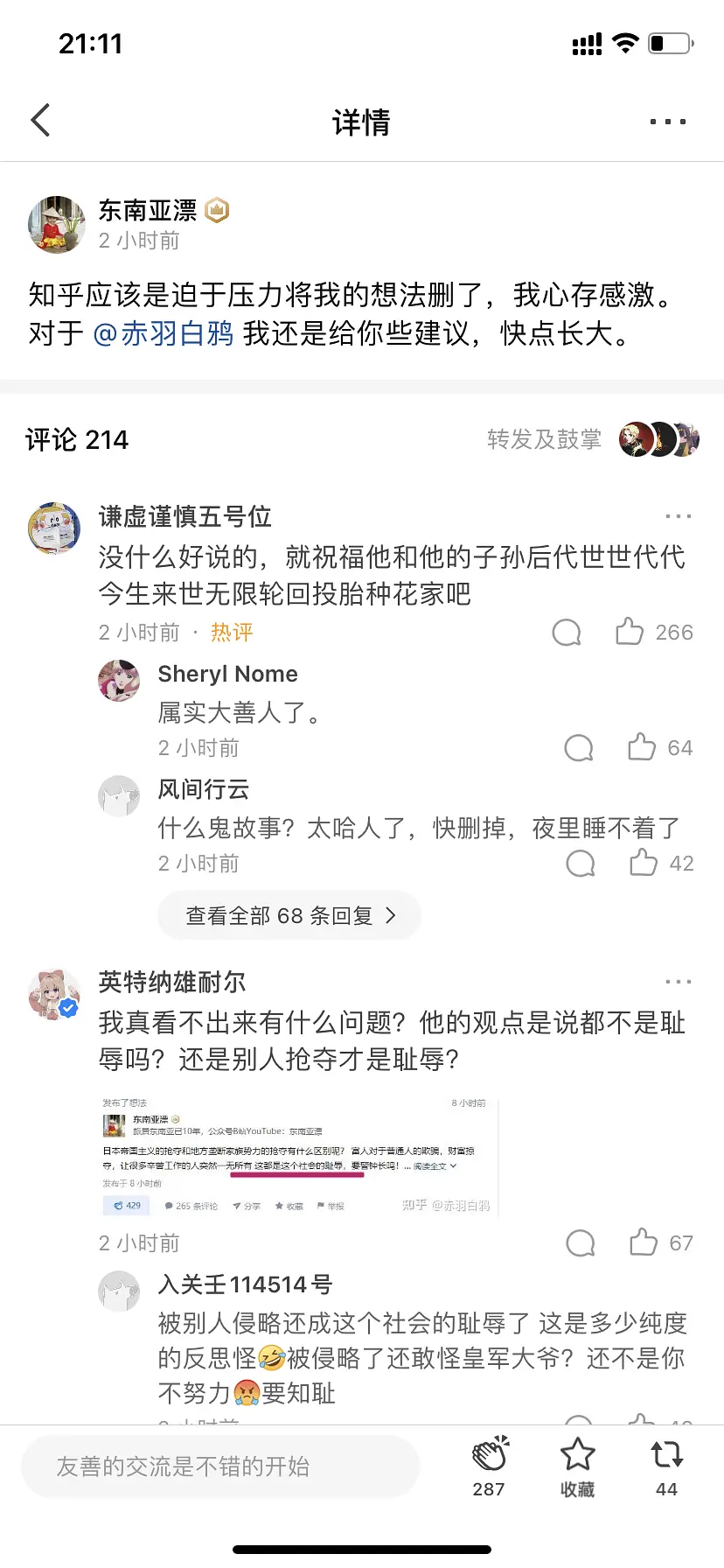Open the image in 英特纳雄耐尔's comment
The height and width of the screenshot is (1568, 724).
(x=297, y=1156)
